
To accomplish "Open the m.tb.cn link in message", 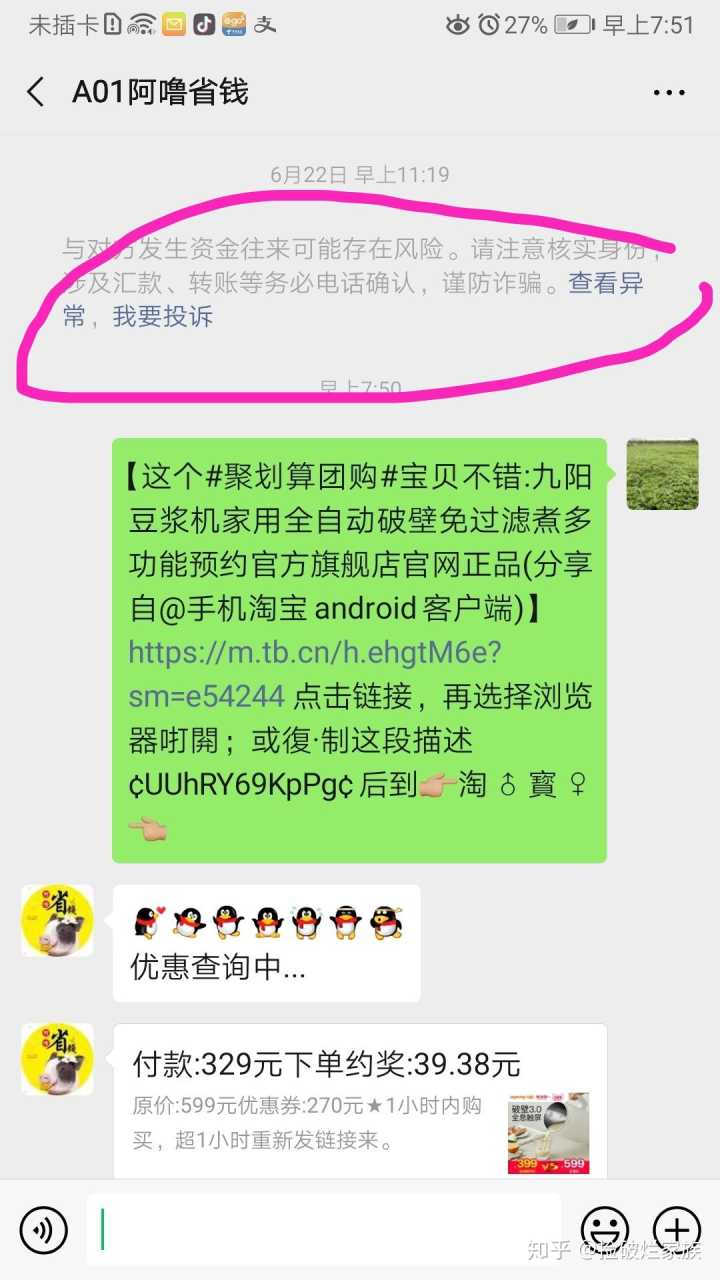I will 314,654.
